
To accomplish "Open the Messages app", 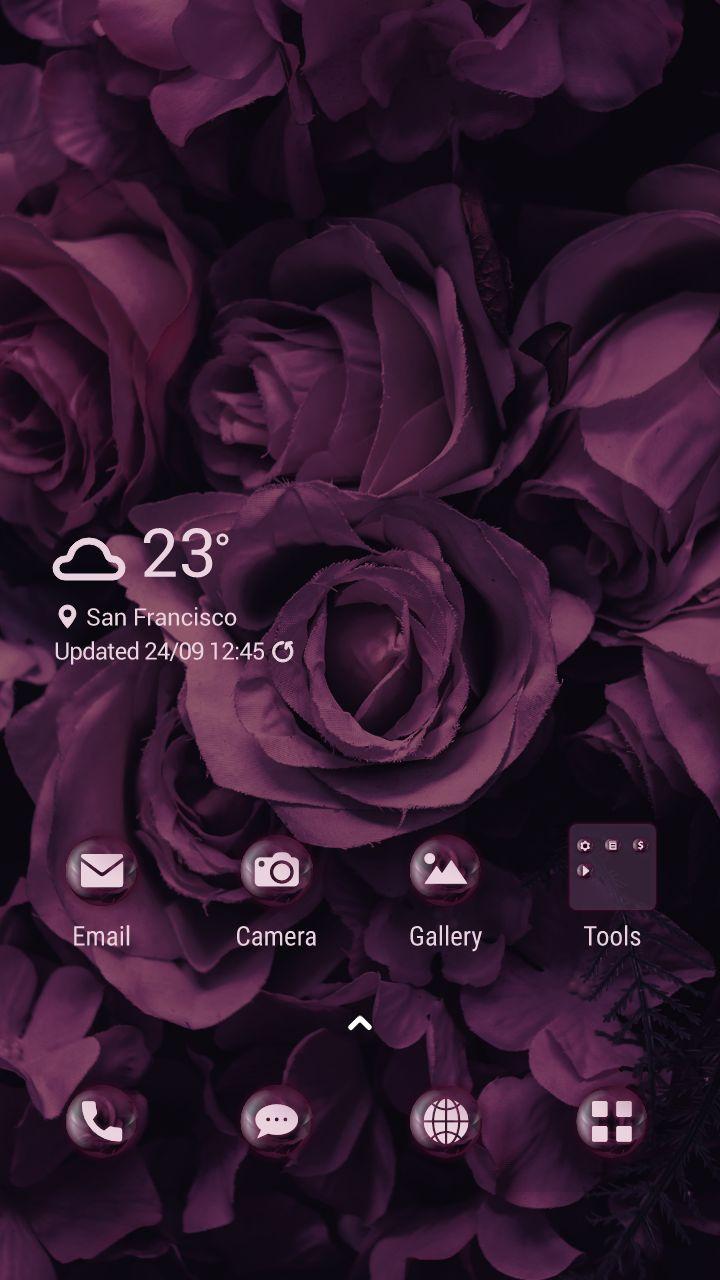I will pyautogui.click(x=276, y=1123).
